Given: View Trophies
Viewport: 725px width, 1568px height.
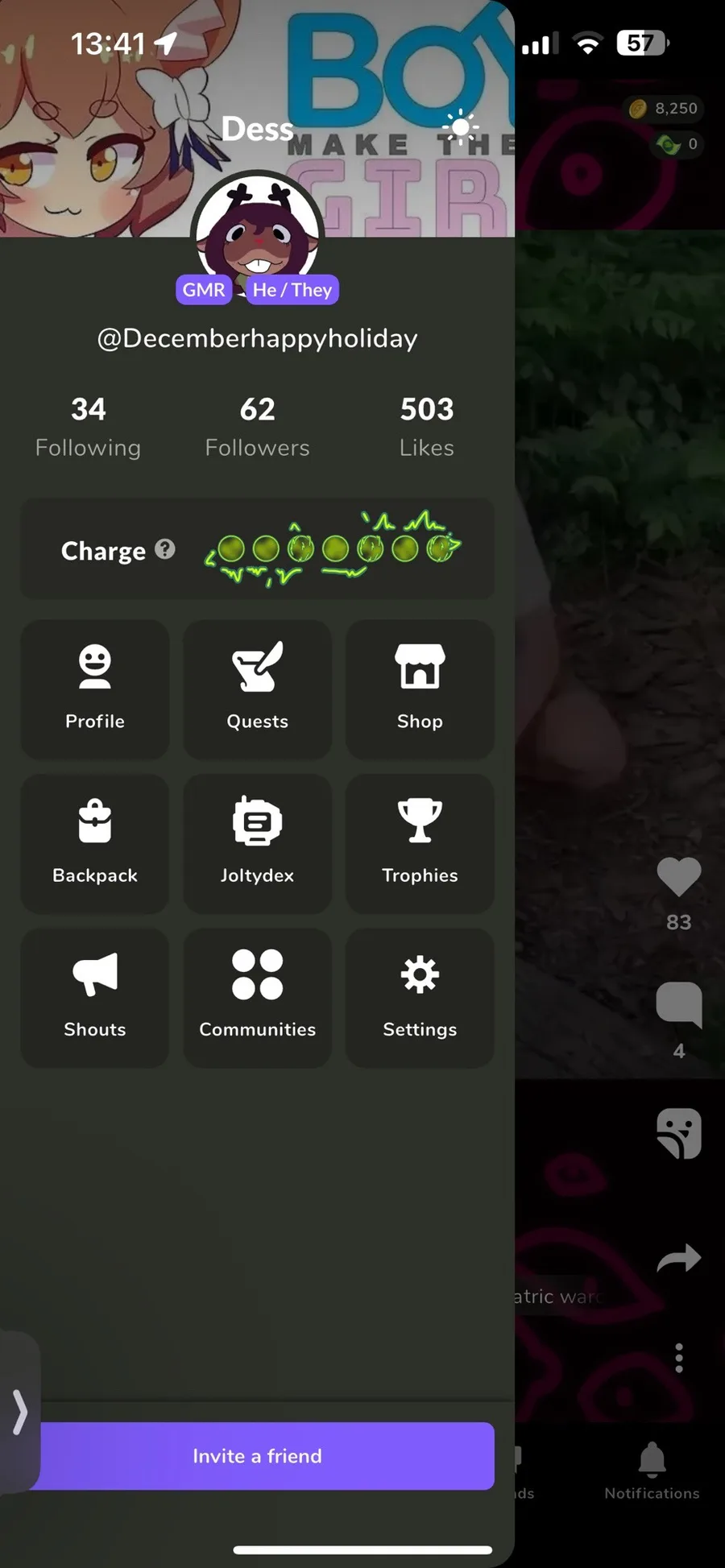Looking at the screenshot, I should pyautogui.click(x=420, y=843).
